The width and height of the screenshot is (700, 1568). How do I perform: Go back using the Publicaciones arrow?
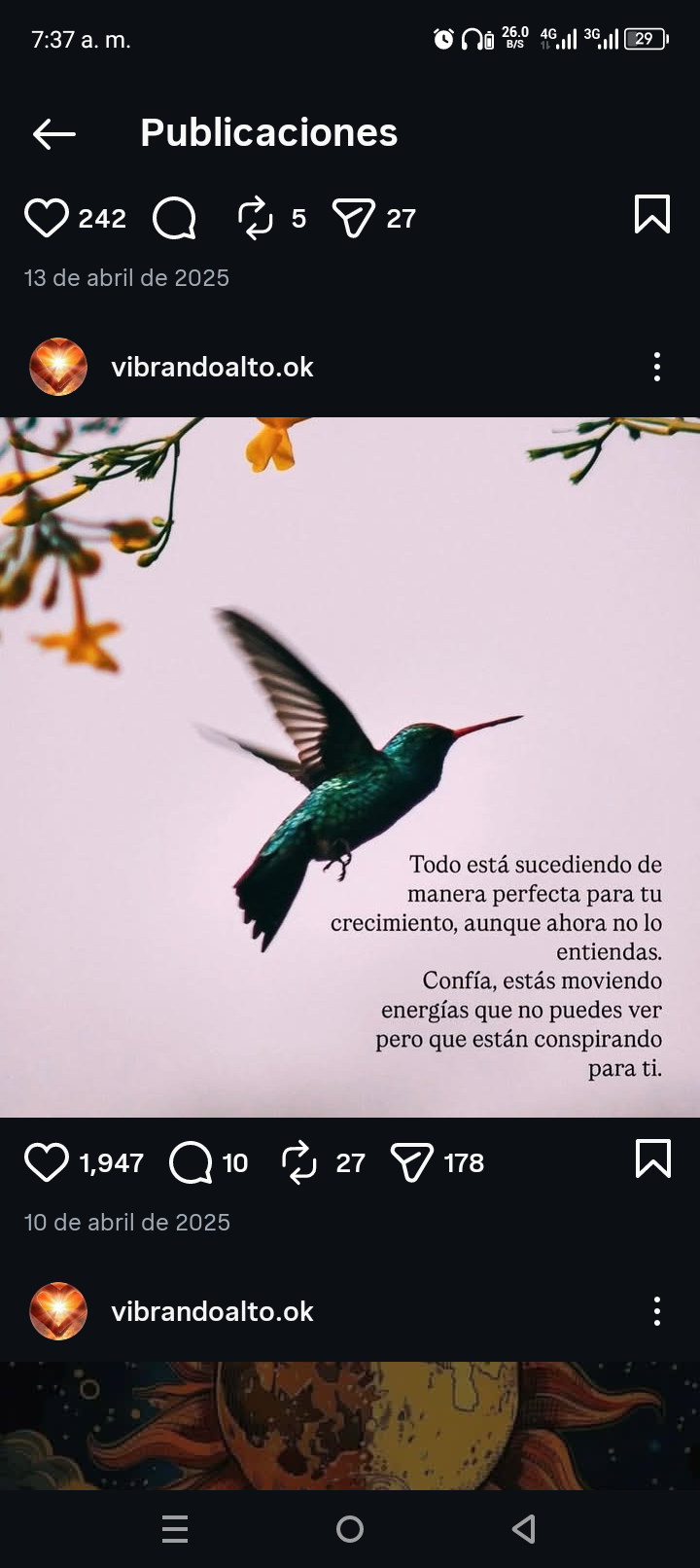tap(53, 134)
